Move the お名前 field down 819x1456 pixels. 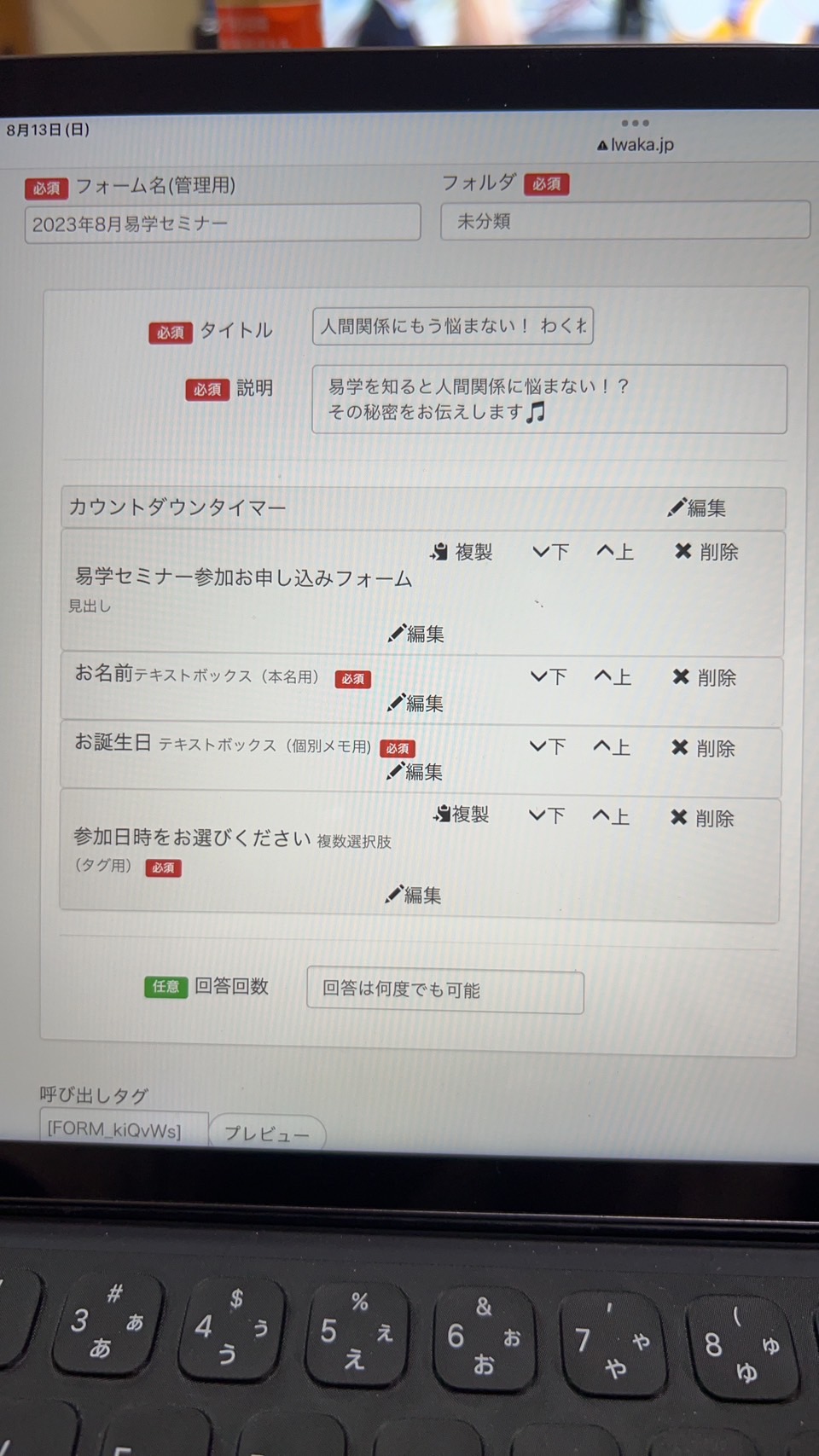tap(549, 677)
